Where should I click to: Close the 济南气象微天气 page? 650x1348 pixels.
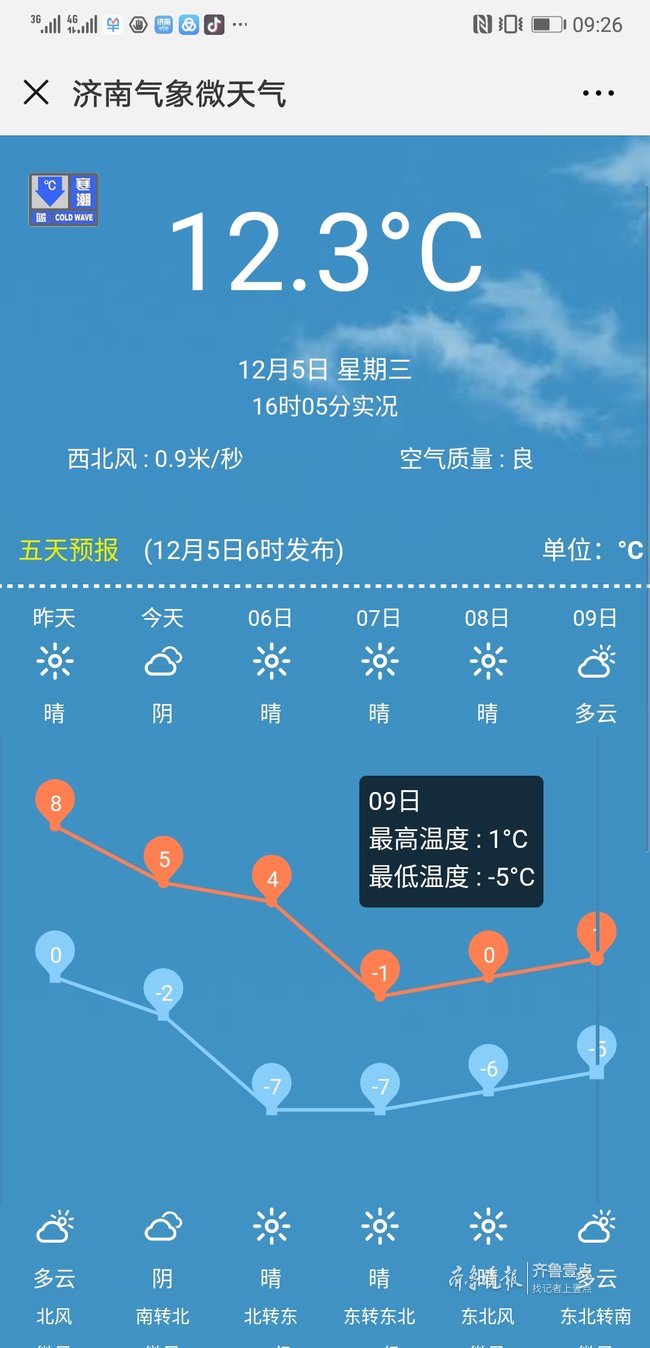pos(36,93)
